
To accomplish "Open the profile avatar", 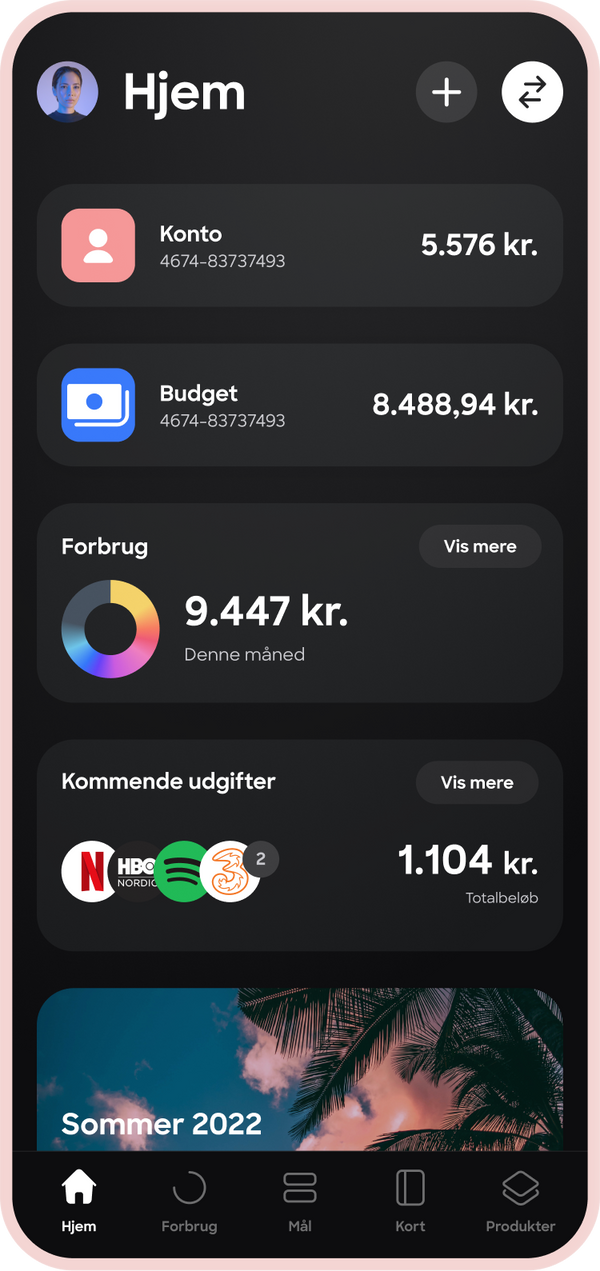I will click(x=67, y=92).
